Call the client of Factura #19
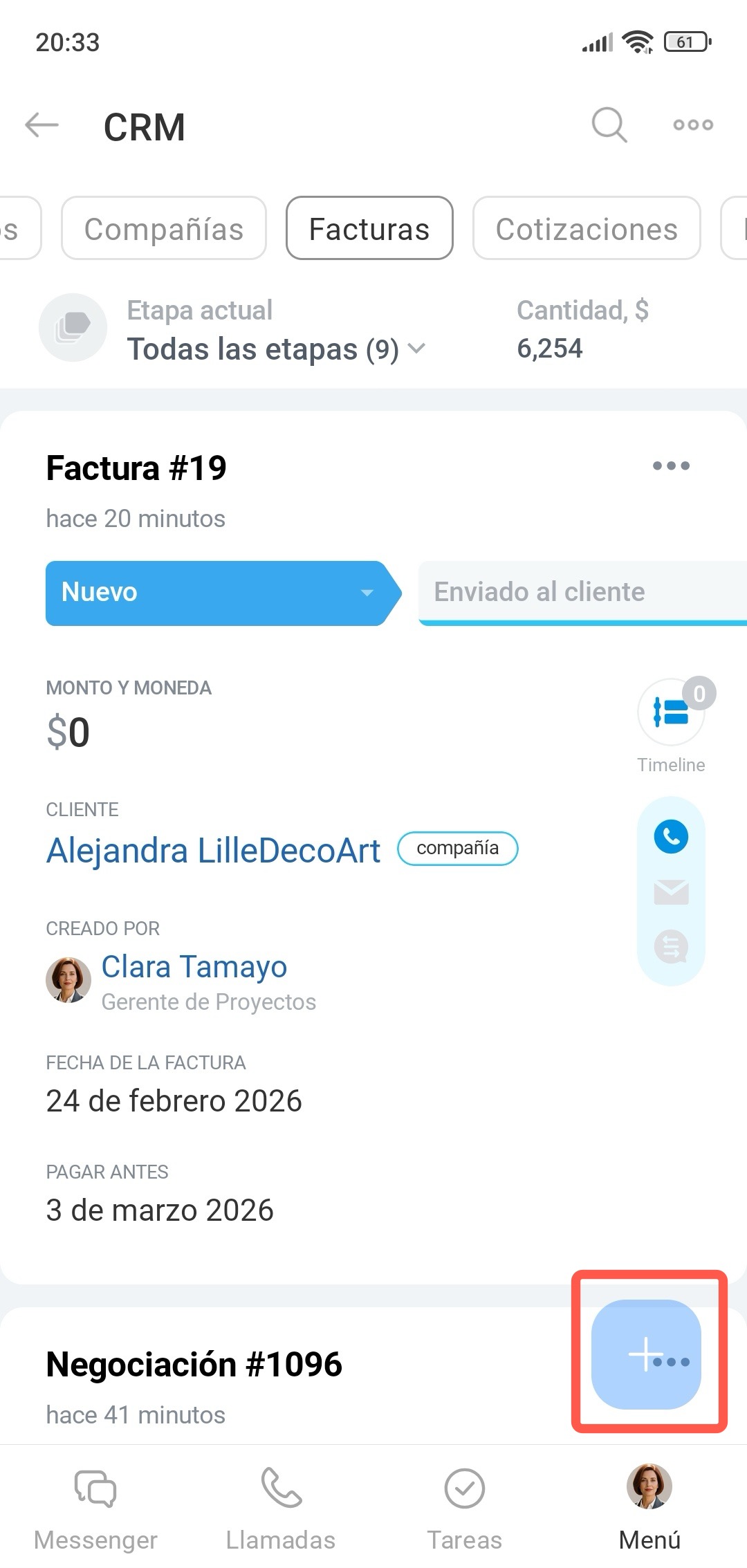Viewport: 747px width, 1568px height. pyautogui.click(x=671, y=837)
